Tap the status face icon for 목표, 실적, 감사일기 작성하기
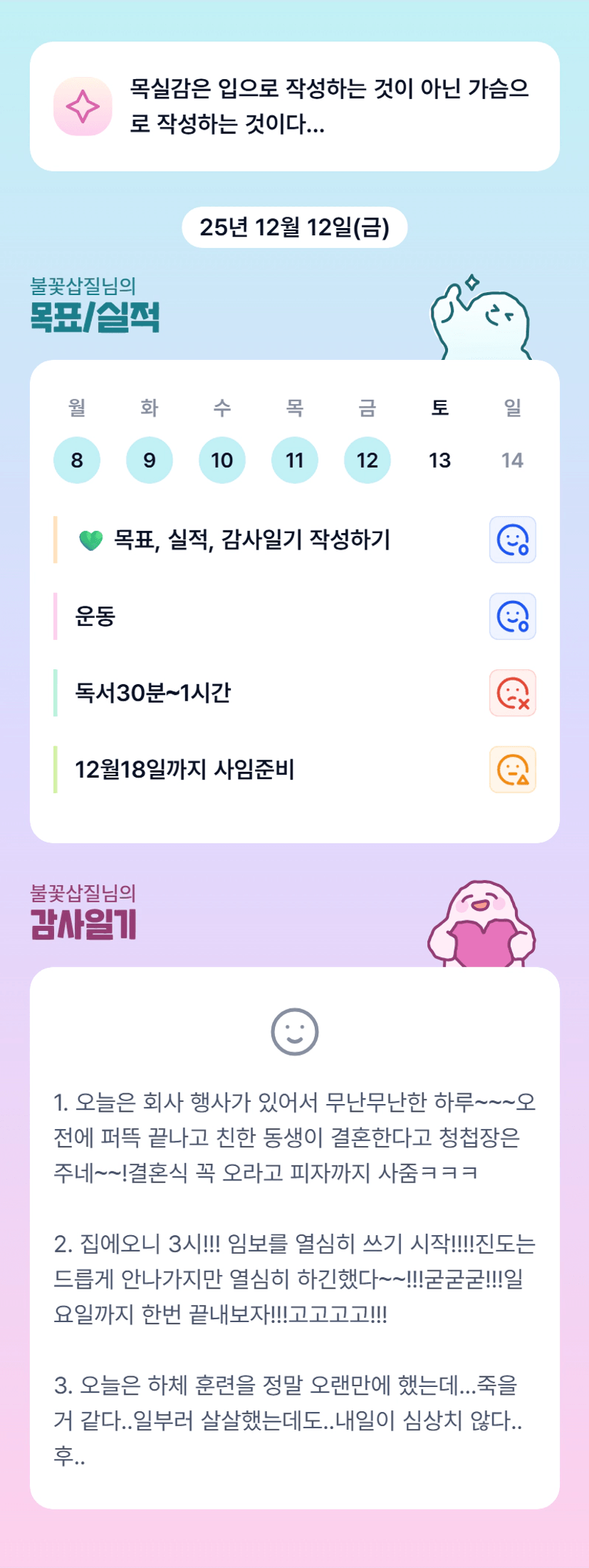 coord(513,540)
